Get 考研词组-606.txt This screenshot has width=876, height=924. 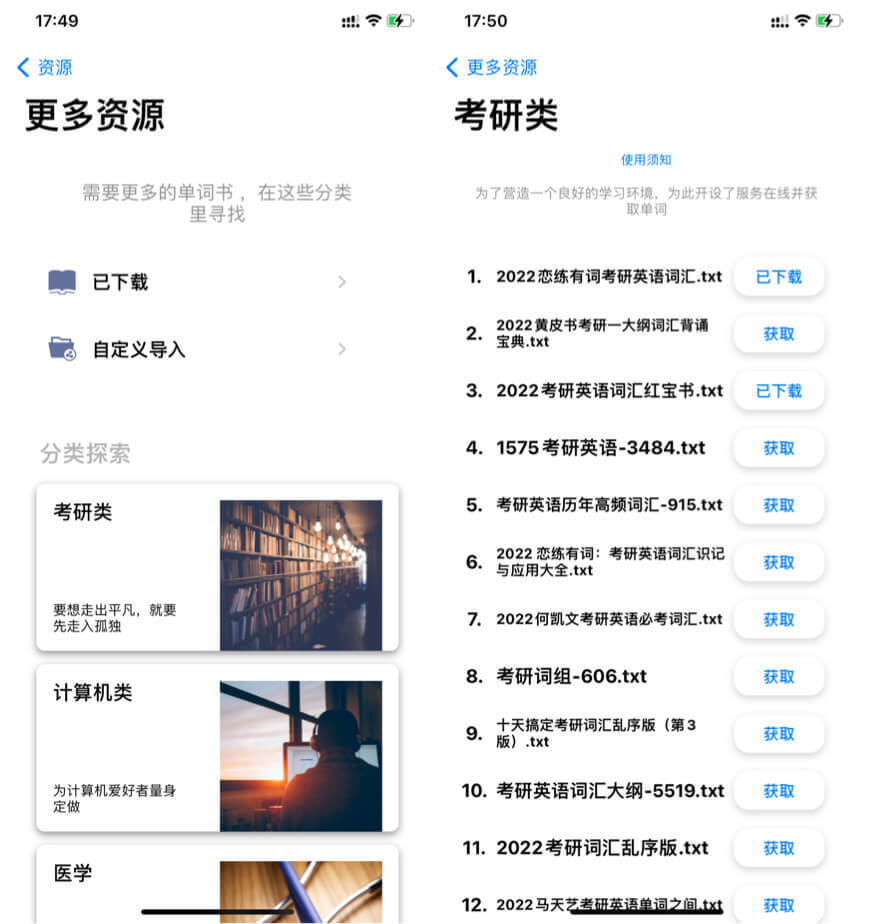(x=778, y=676)
